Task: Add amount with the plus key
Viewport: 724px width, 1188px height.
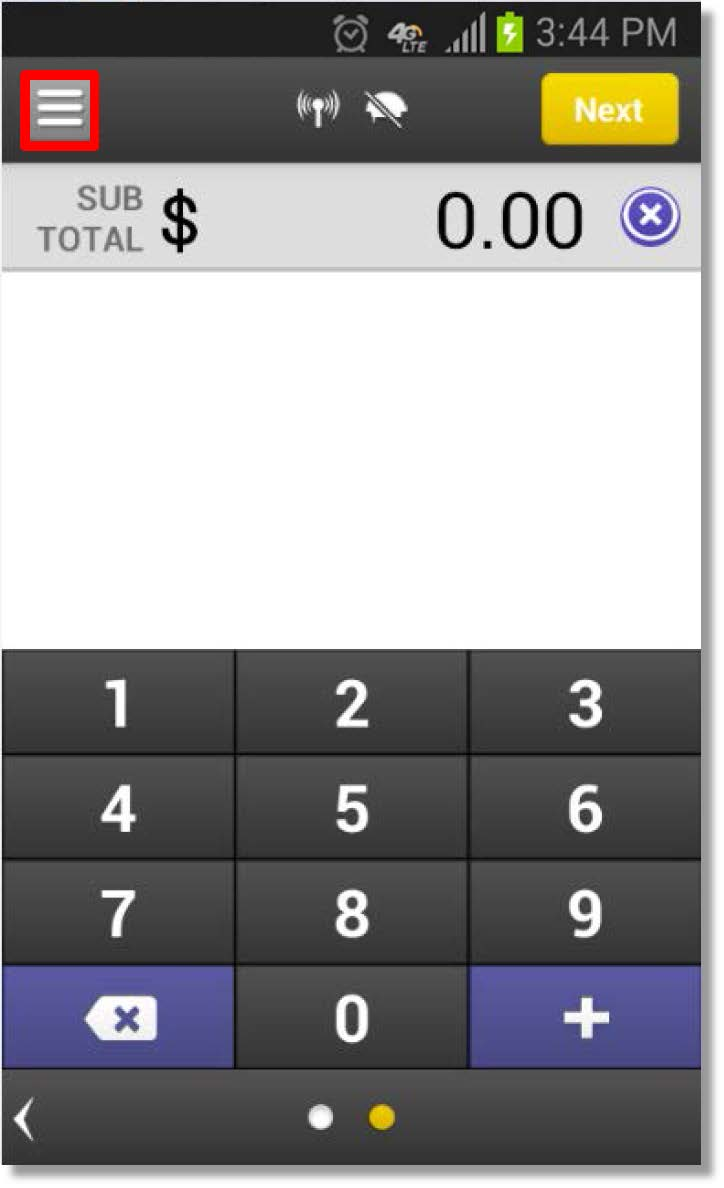Action: (x=585, y=1018)
